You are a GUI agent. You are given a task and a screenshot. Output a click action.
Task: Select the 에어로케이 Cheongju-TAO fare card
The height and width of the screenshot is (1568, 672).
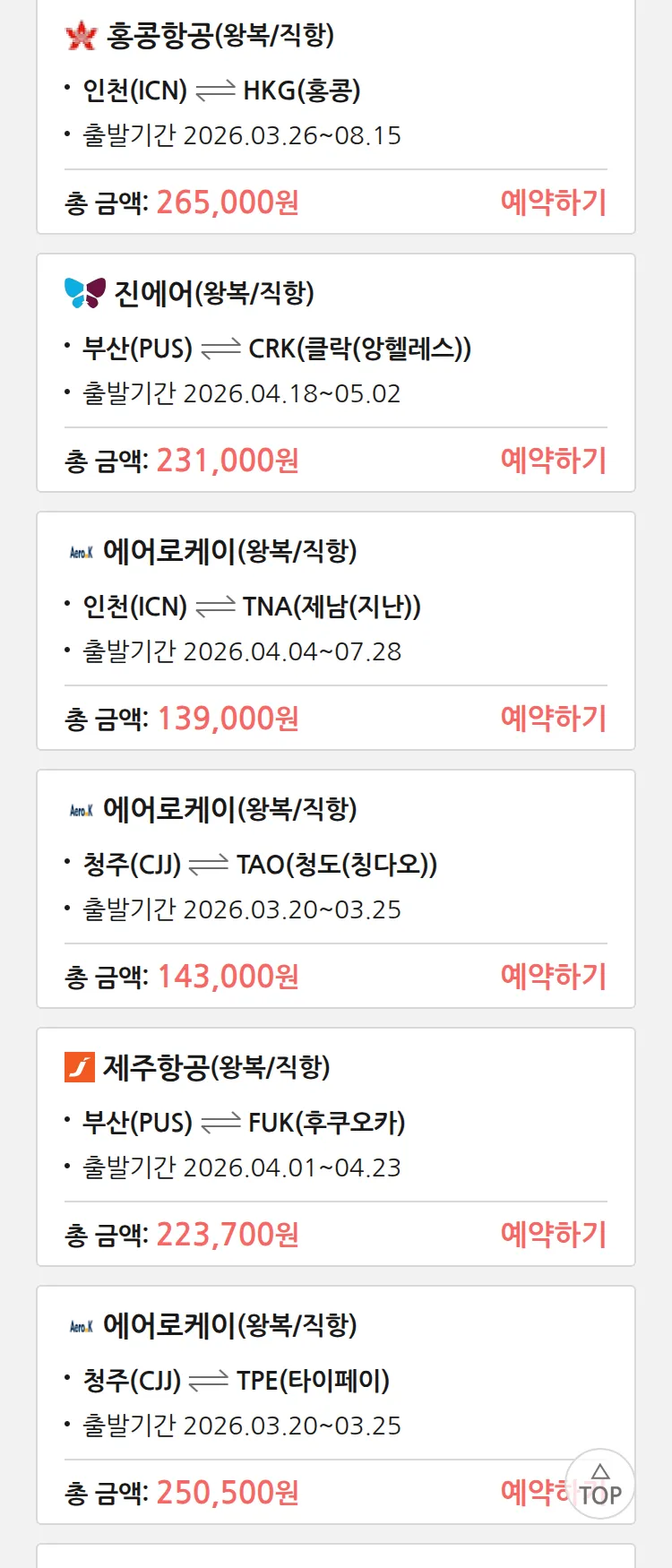click(335, 866)
